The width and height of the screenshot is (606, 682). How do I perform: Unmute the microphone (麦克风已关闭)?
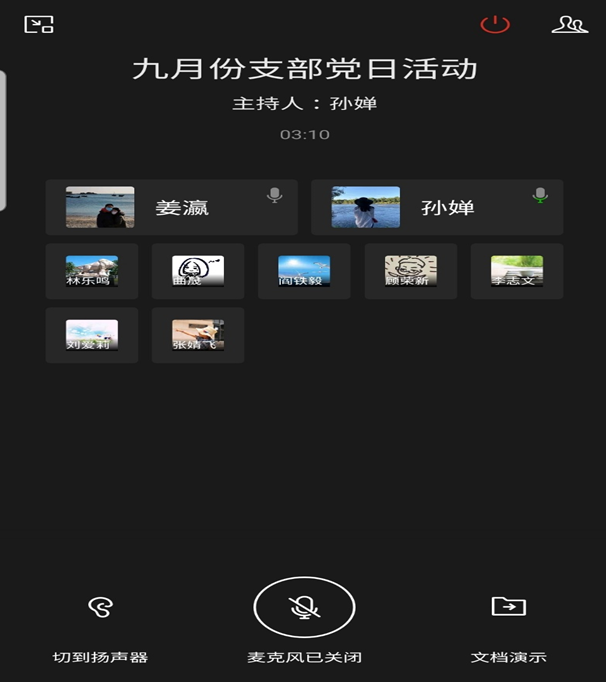304,607
